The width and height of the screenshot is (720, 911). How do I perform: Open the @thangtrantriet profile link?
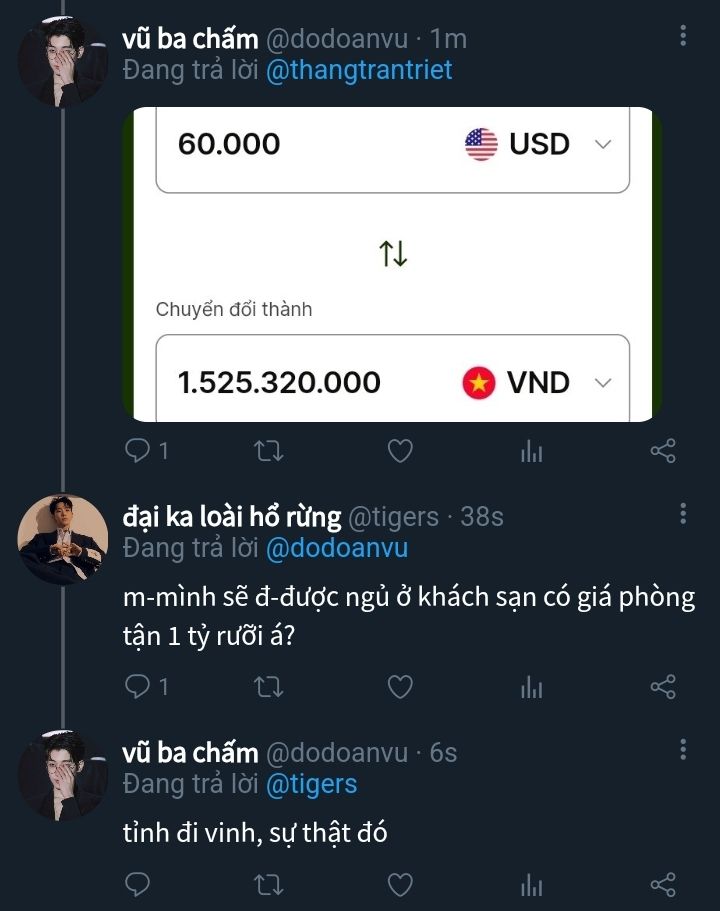(359, 70)
